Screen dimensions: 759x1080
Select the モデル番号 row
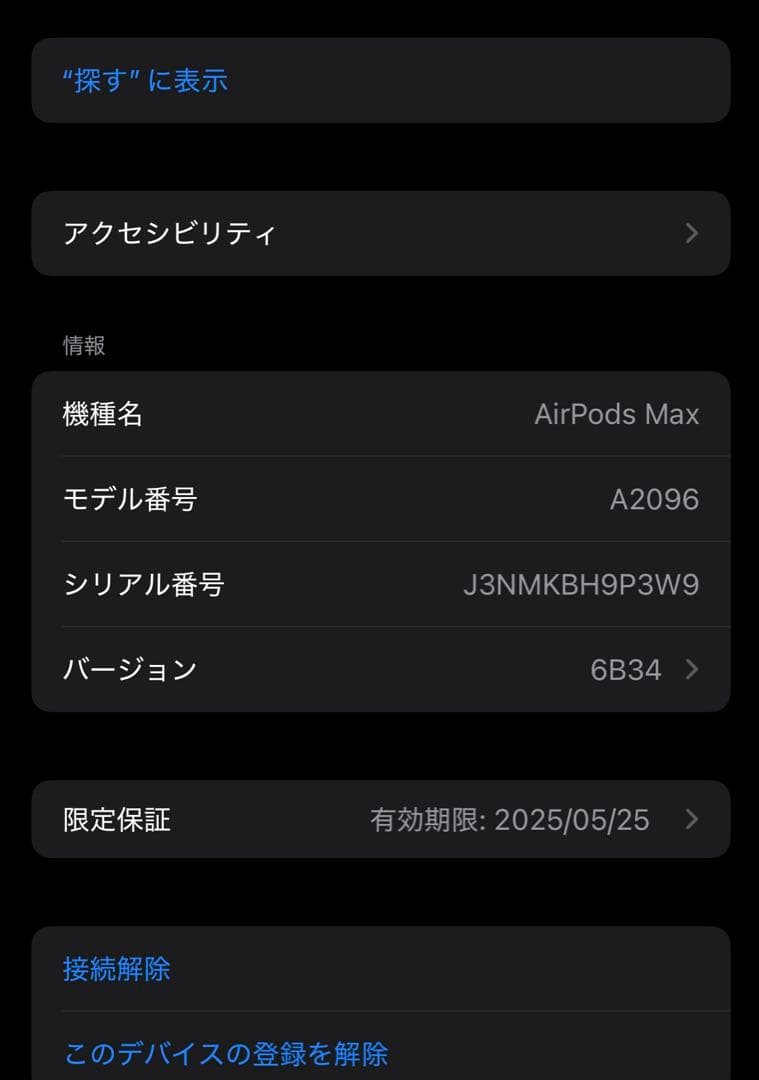pyautogui.click(x=380, y=500)
